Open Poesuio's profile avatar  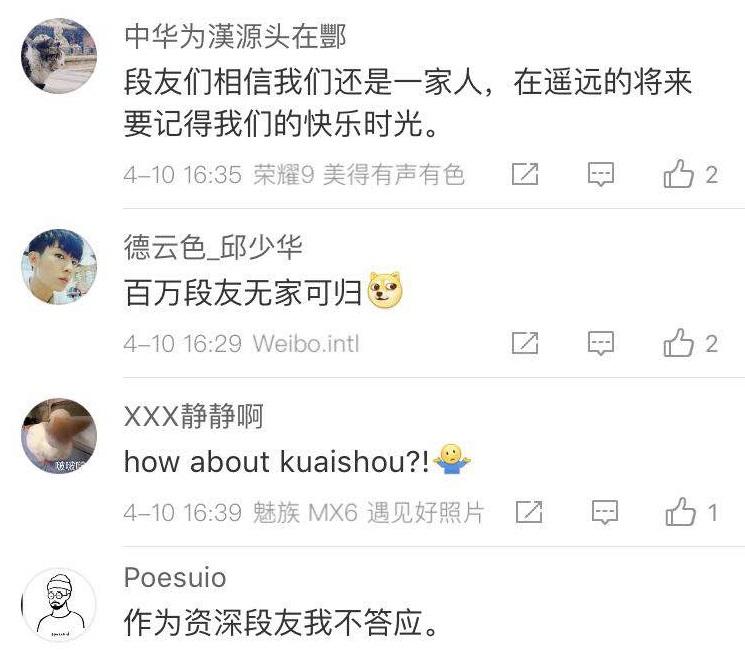[58, 605]
